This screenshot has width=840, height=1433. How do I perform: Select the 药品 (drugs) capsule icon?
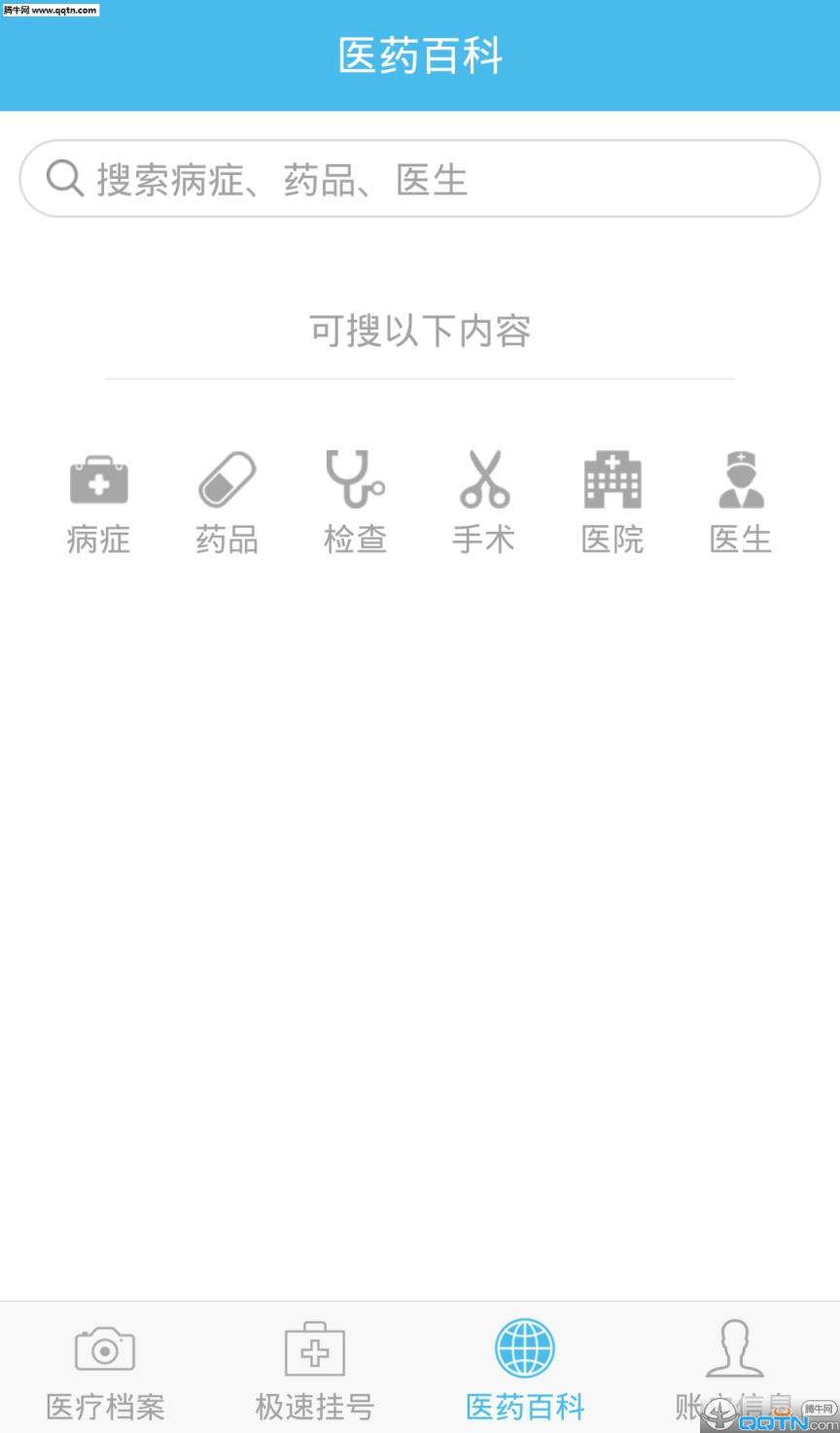point(226,479)
